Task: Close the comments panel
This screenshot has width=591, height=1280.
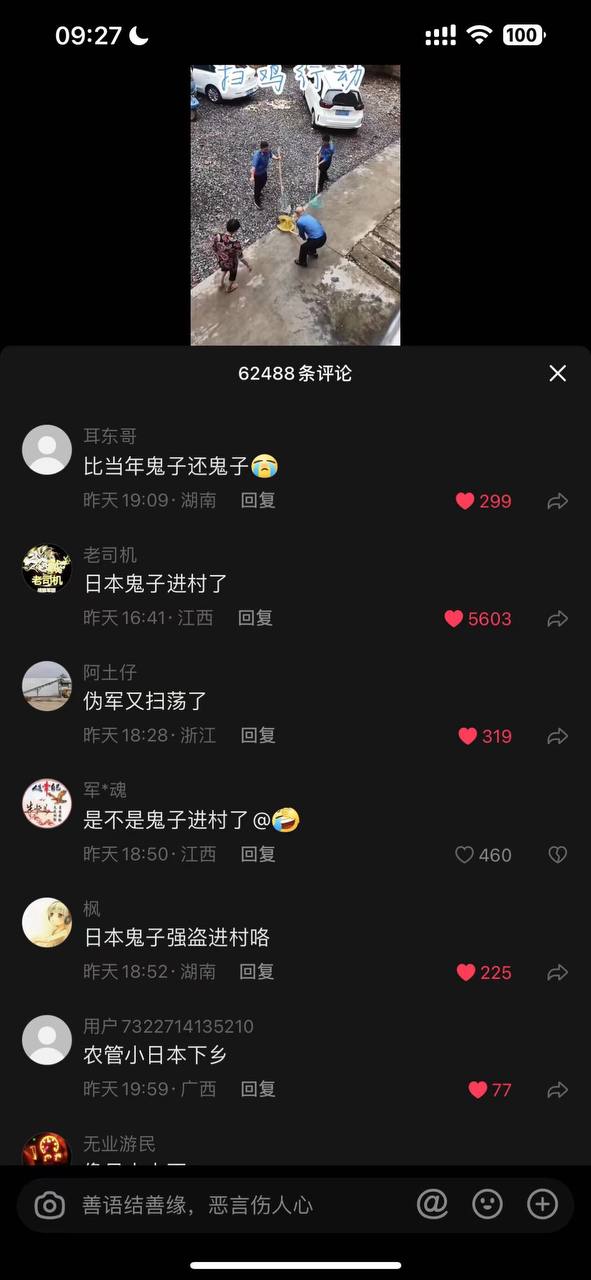Action: click(558, 373)
